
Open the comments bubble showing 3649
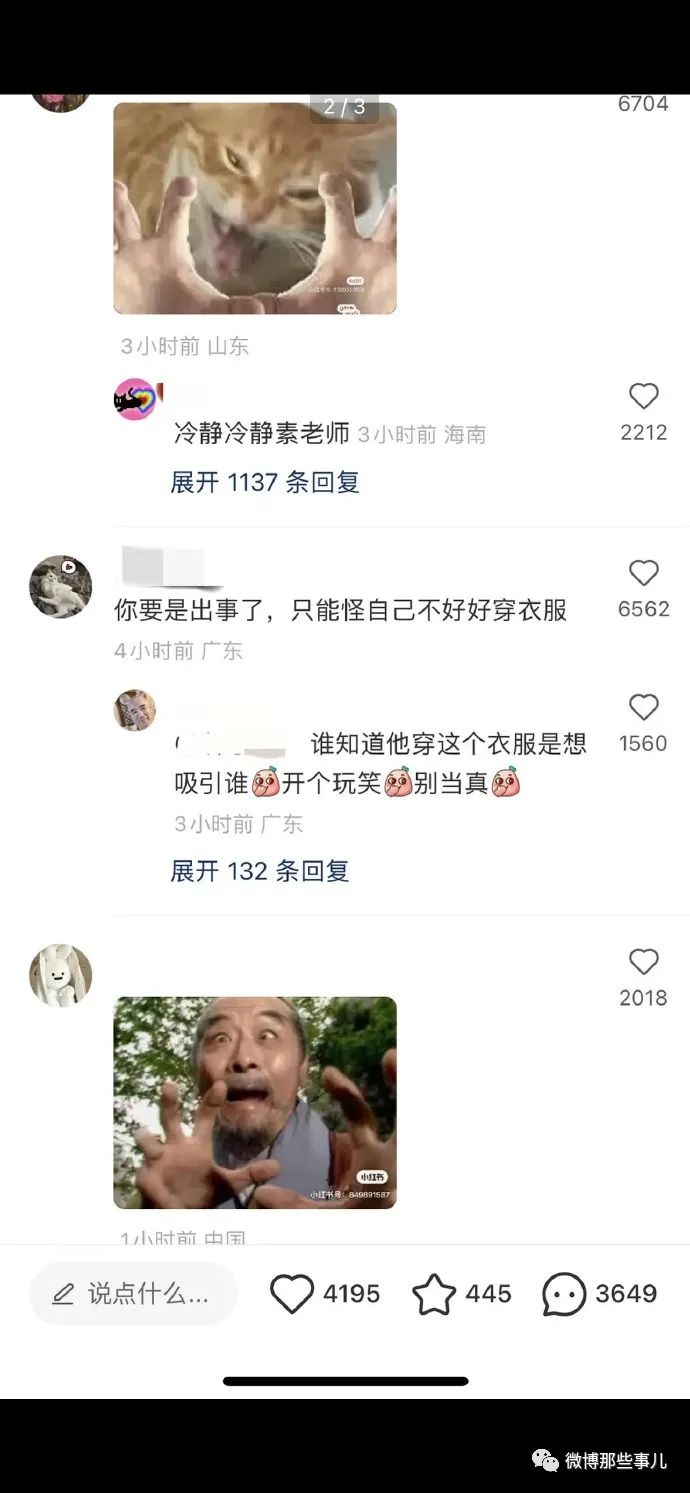(x=564, y=1294)
